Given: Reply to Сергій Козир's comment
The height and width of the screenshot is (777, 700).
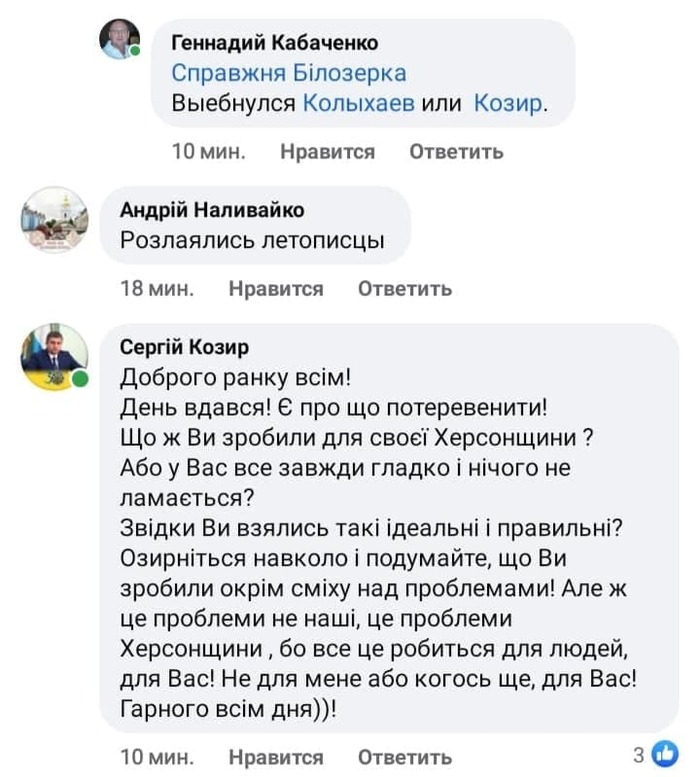Looking at the screenshot, I should click(405, 757).
